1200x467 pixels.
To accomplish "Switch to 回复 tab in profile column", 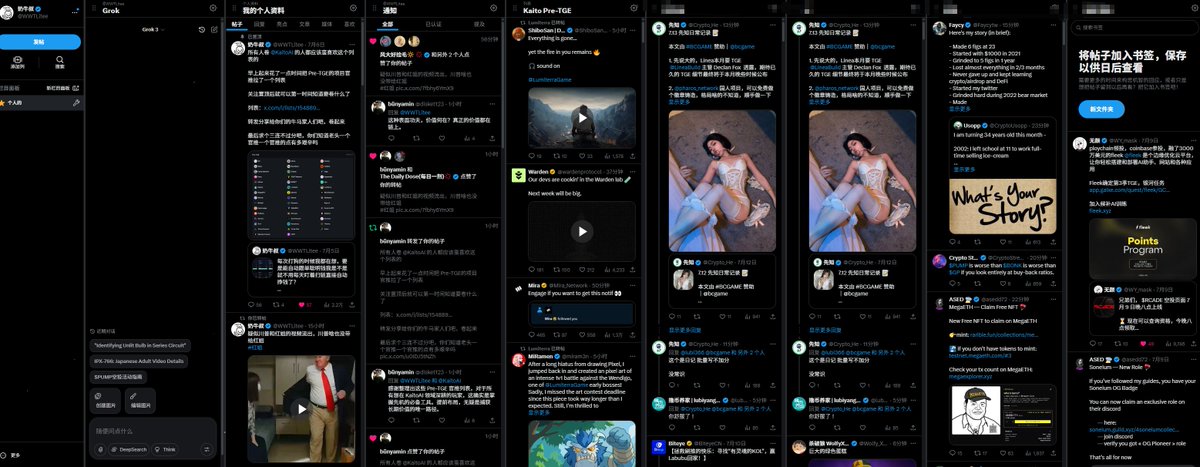I will click(259, 22).
